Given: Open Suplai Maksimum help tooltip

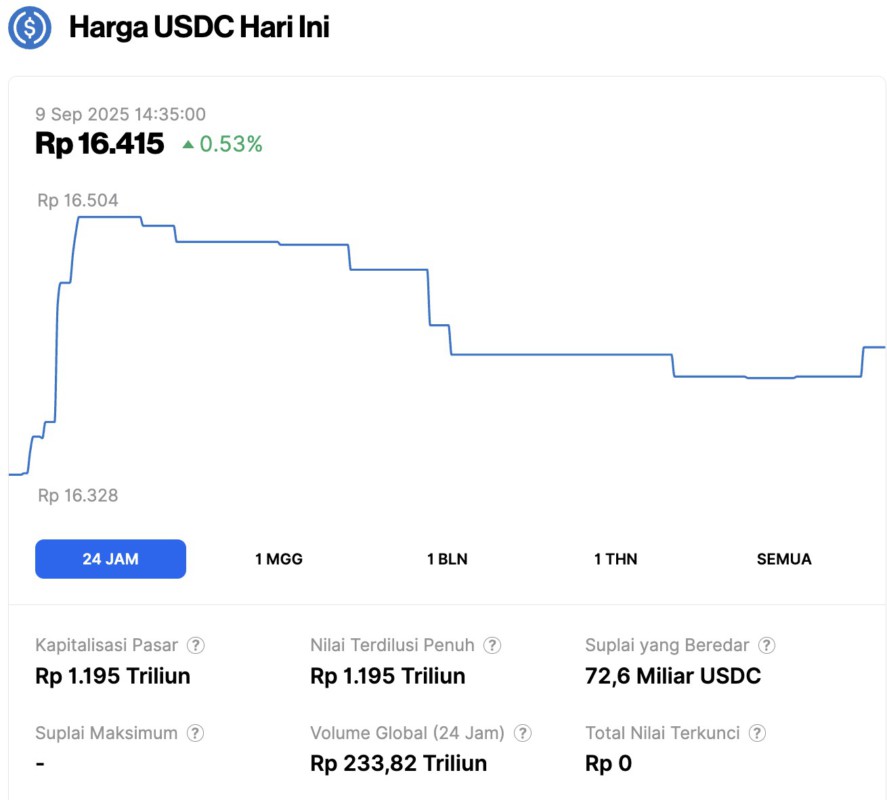Looking at the screenshot, I should click(x=195, y=733).
